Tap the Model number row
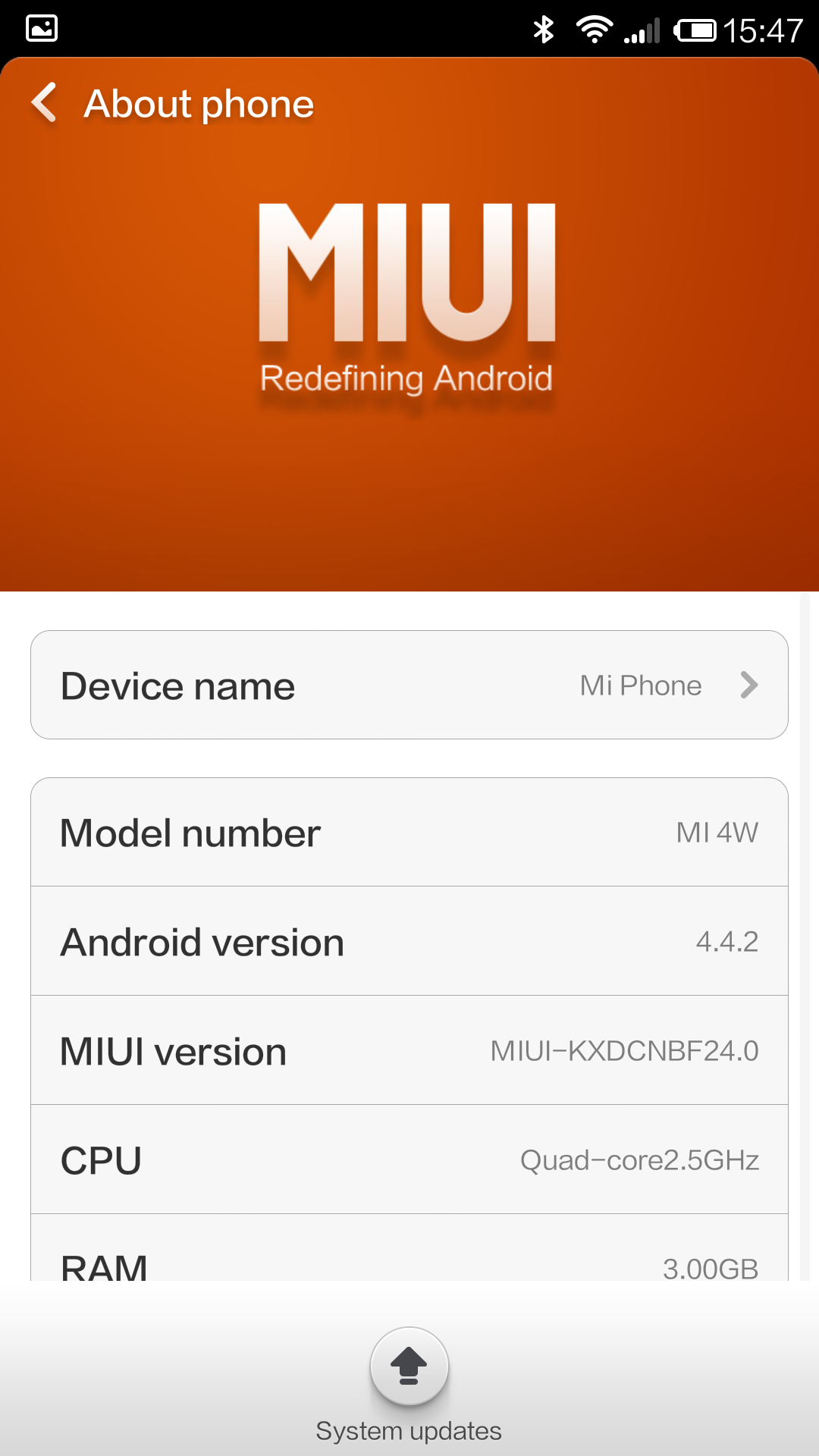The image size is (819, 1456). (x=409, y=832)
